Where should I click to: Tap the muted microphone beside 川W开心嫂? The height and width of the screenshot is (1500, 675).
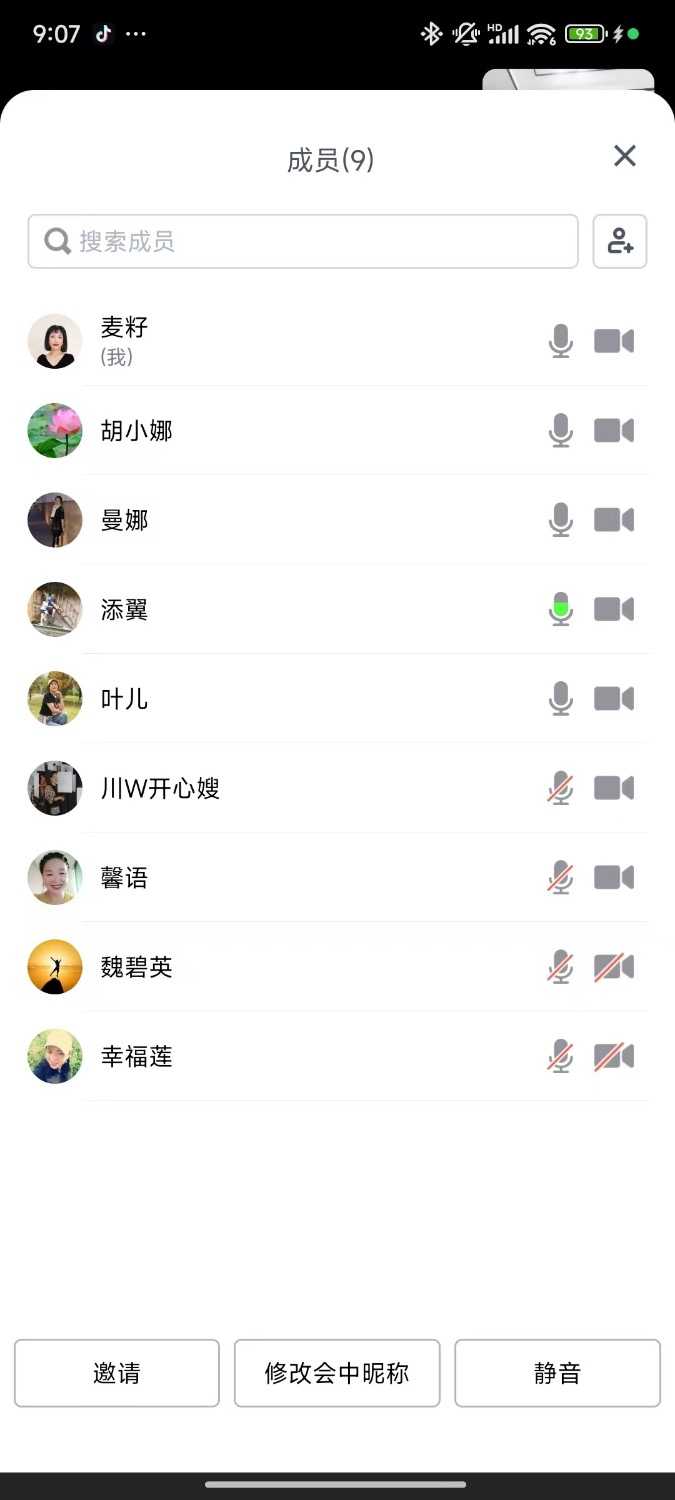pyautogui.click(x=561, y=788)
